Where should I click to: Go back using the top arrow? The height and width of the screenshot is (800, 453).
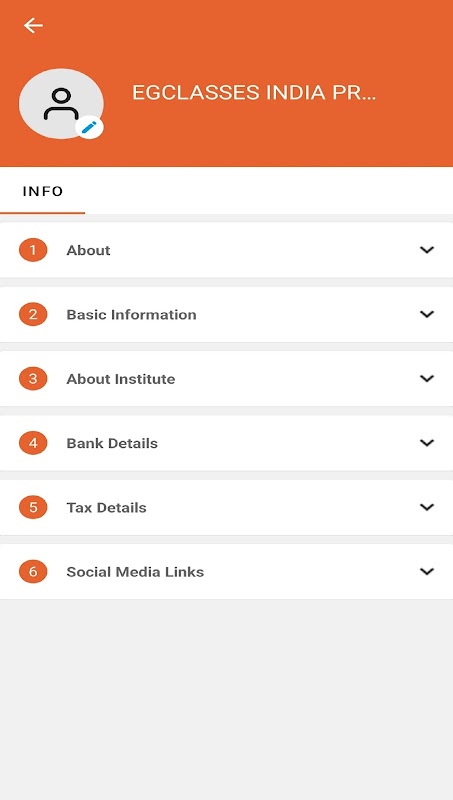(33, 25)
